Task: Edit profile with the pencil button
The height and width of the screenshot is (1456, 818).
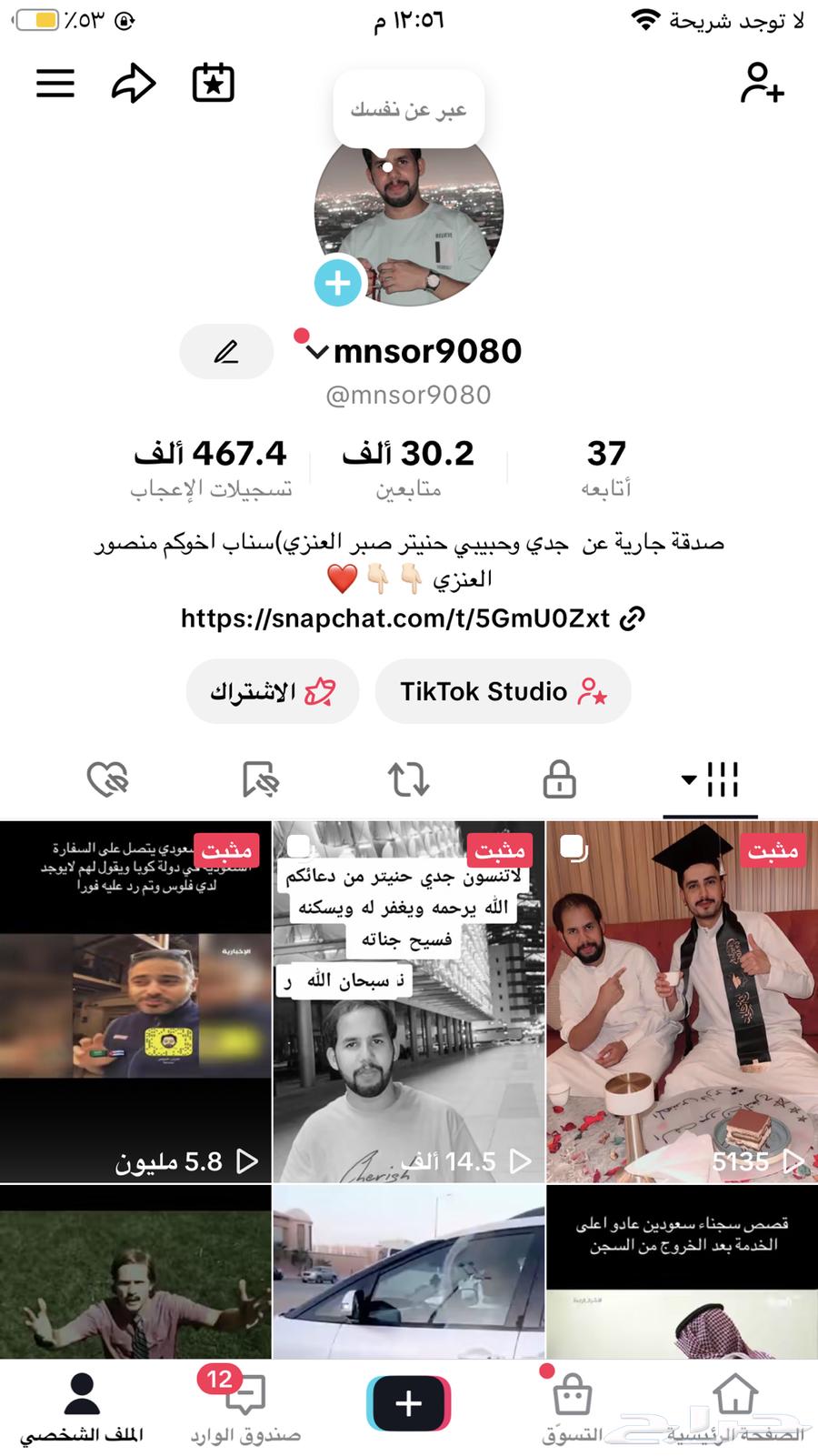Action: [x=226, y=352]
